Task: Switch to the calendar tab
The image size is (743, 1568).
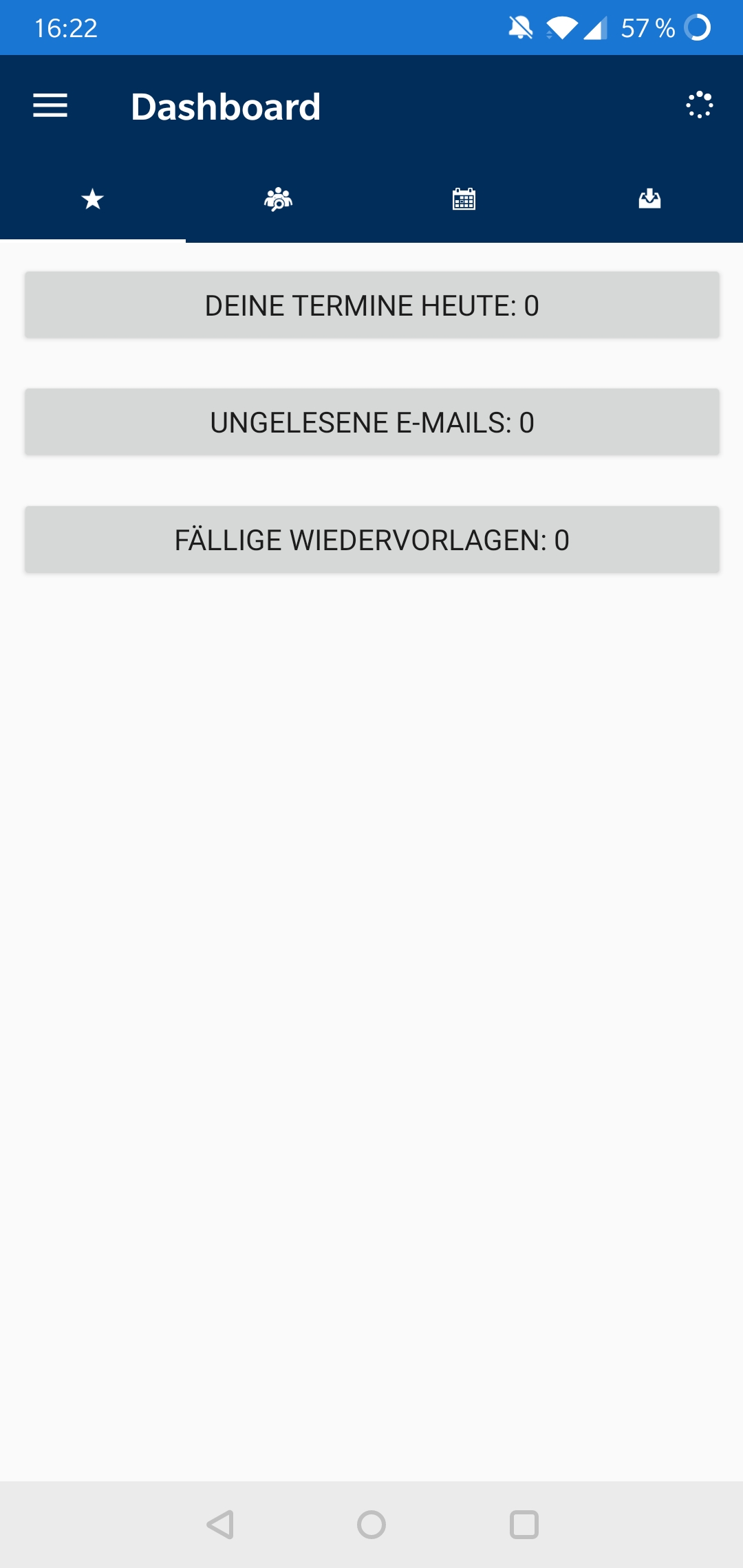Action: coord(464,199)
